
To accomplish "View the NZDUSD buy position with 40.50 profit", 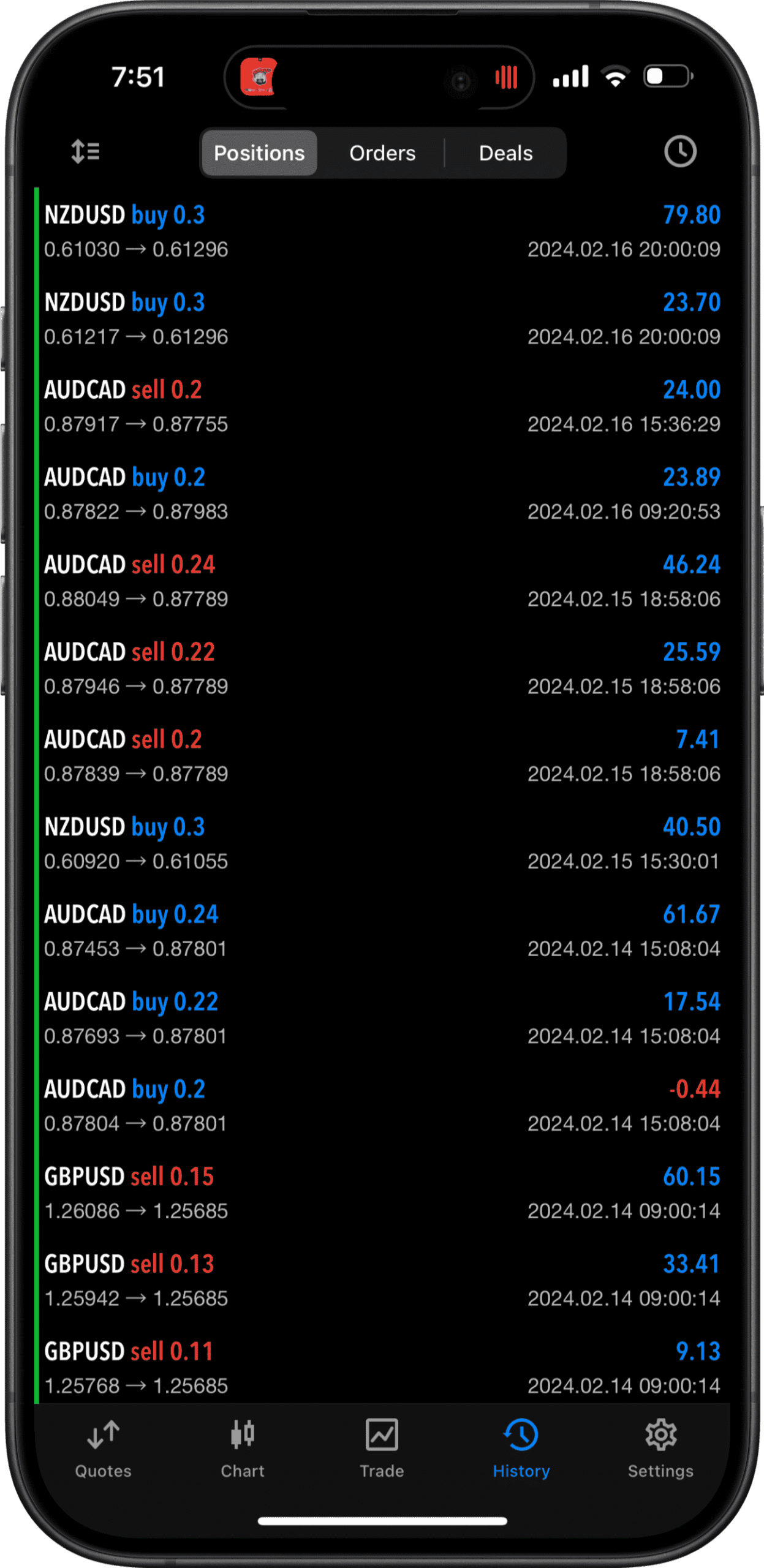I will pyautogui.click(x=382, y=843).
